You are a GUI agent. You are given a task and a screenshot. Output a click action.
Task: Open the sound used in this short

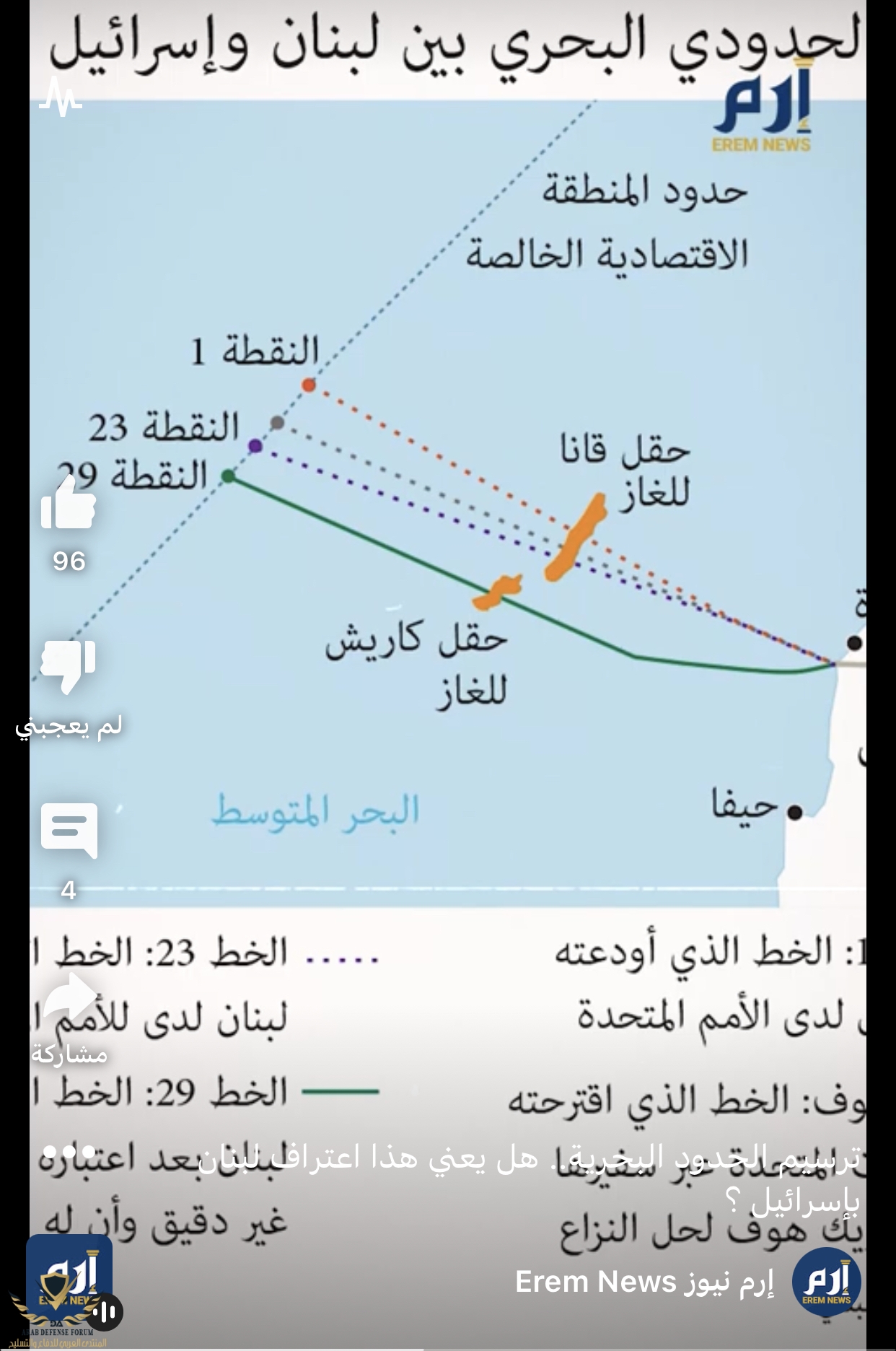coord(69,1277)
